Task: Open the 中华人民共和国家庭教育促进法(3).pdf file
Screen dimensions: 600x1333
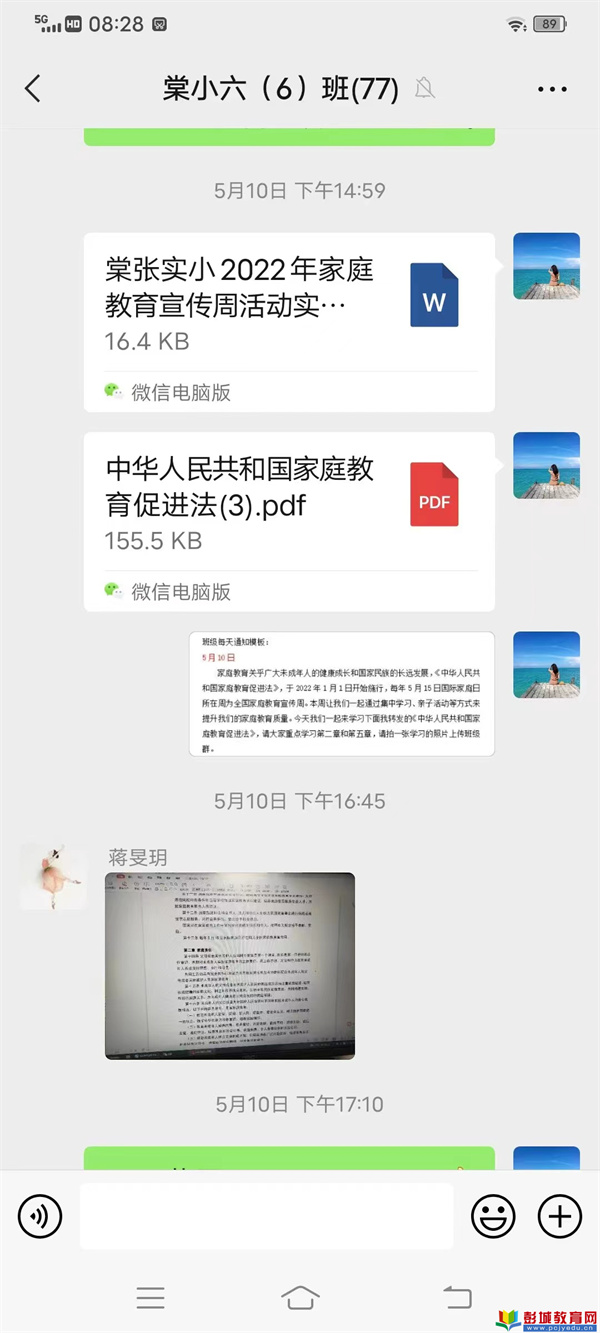Action: point(288,520)
